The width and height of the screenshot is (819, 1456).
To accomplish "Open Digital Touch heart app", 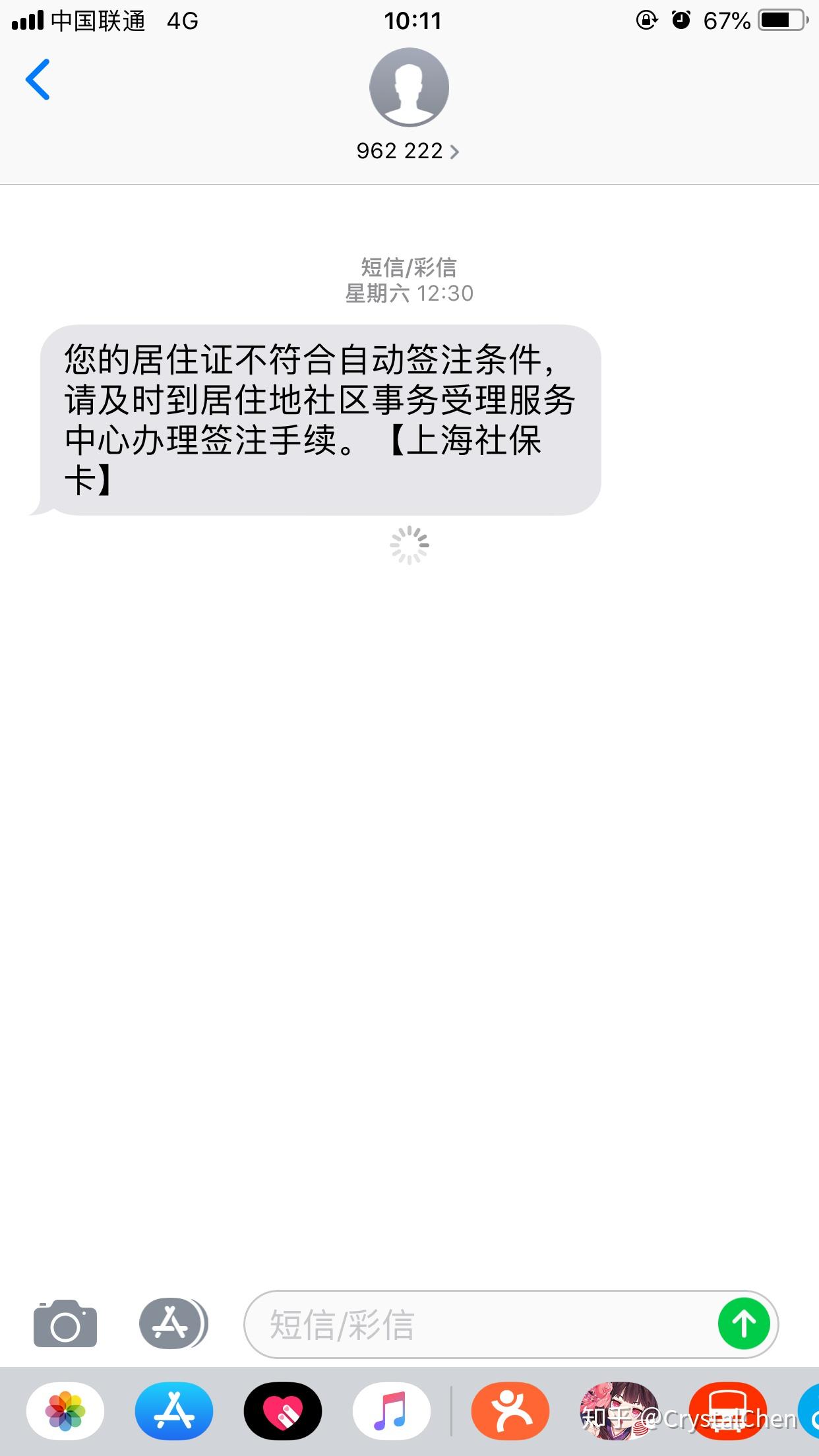I will click(283, 1411).
